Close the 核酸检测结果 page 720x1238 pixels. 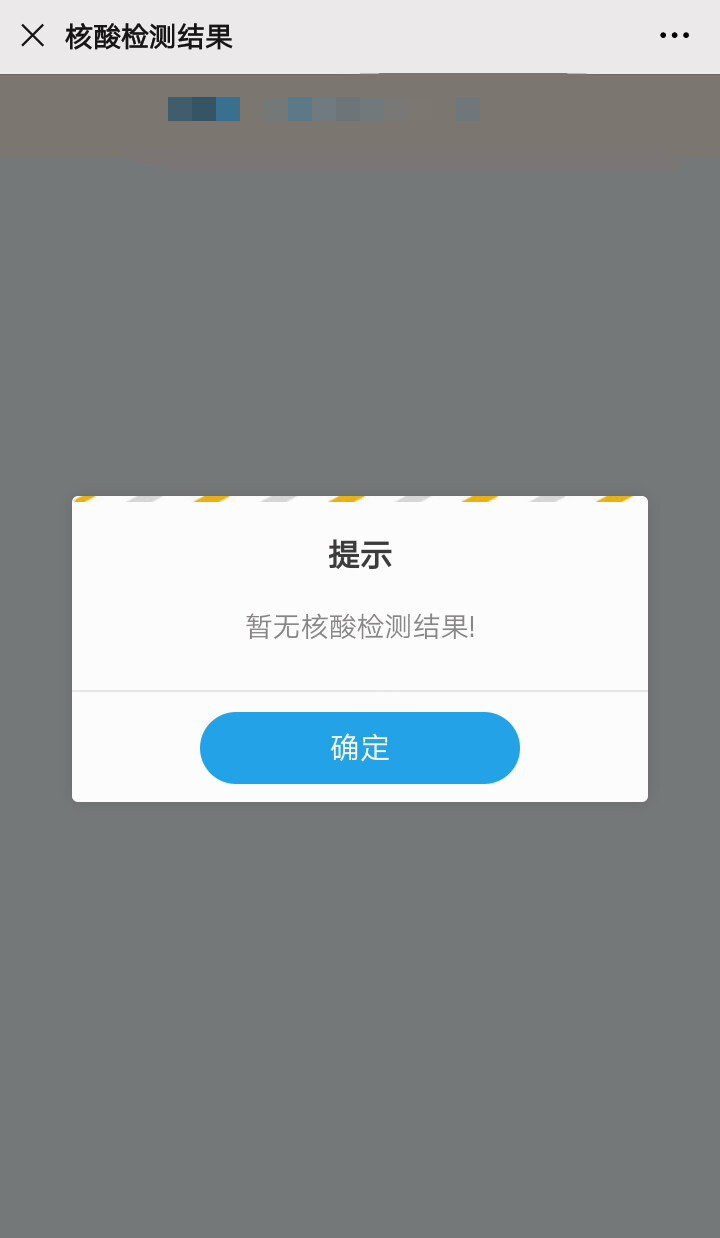[33, 36]
